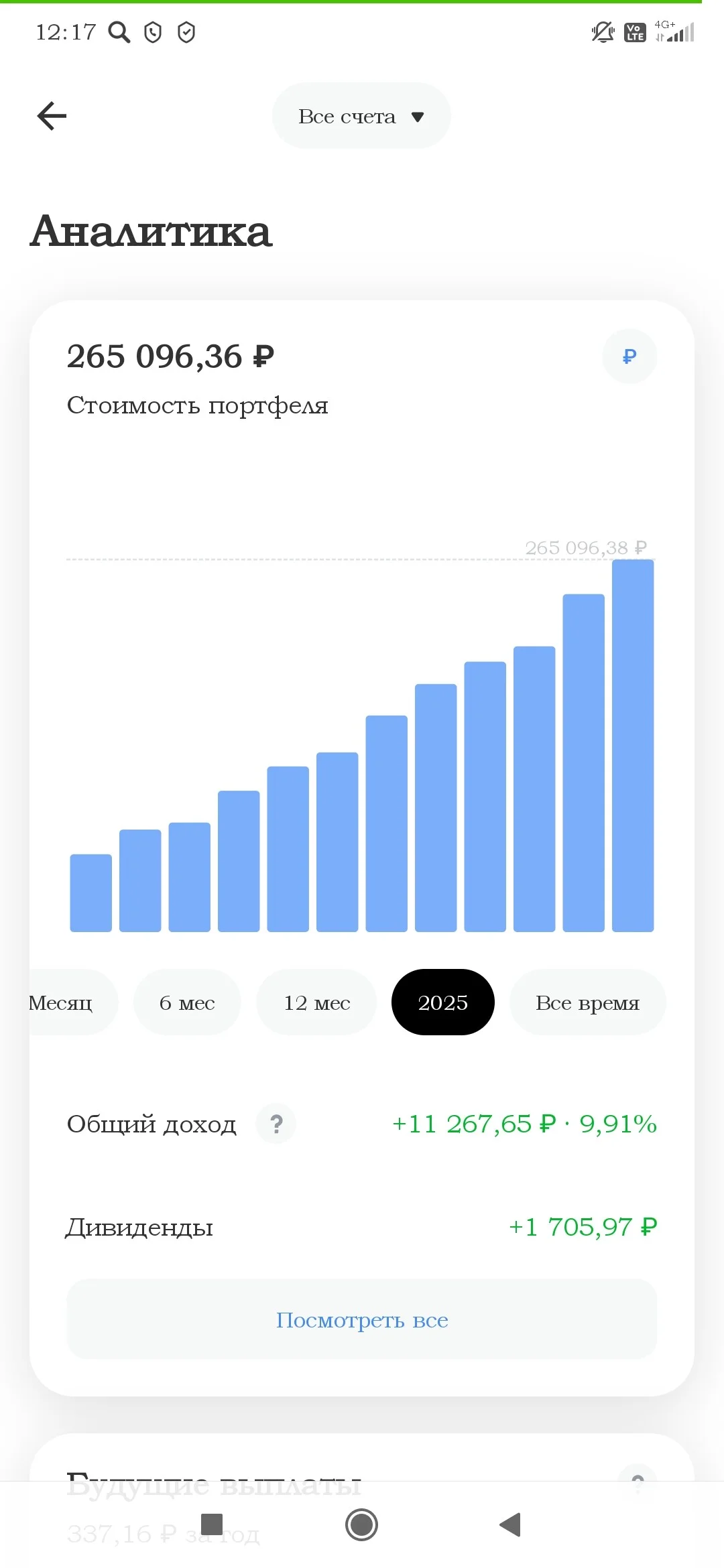Tap the "Посмотреть все" button
The width and height of the screenshot is (724, 1568).
362,1319
